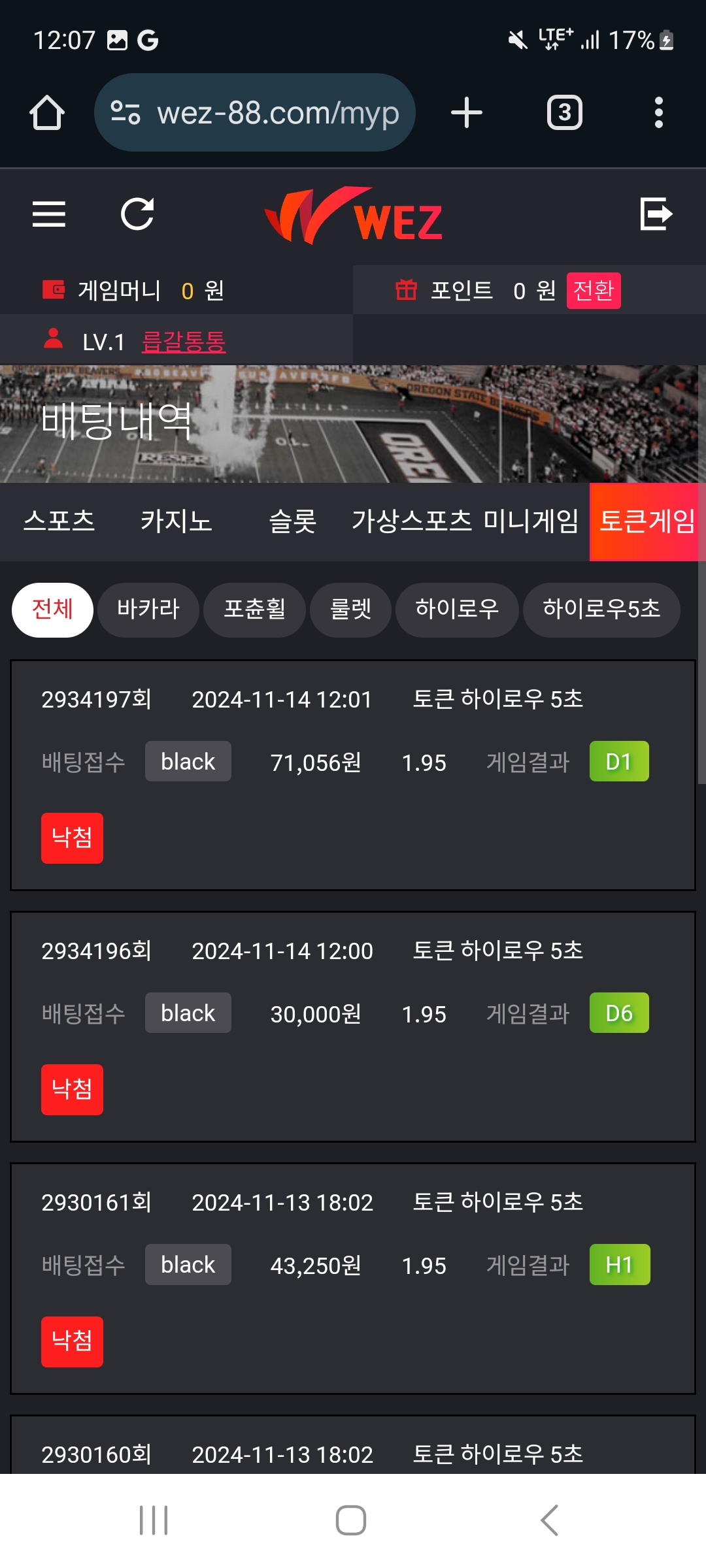Tap the 전환 point convert button
706x1568 pixels.
pos(593,290)
